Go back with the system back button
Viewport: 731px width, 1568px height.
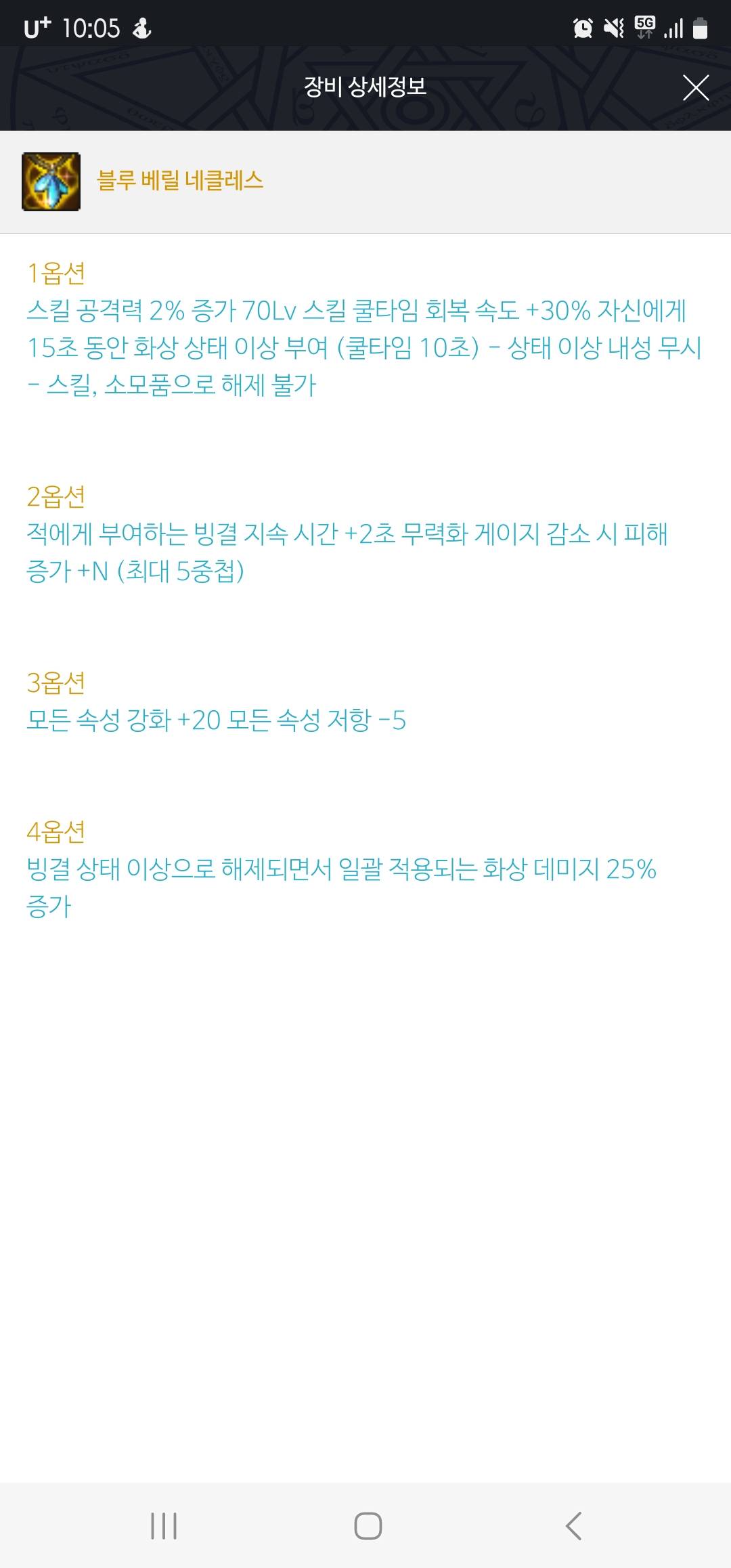click(x=573, y=1526)
